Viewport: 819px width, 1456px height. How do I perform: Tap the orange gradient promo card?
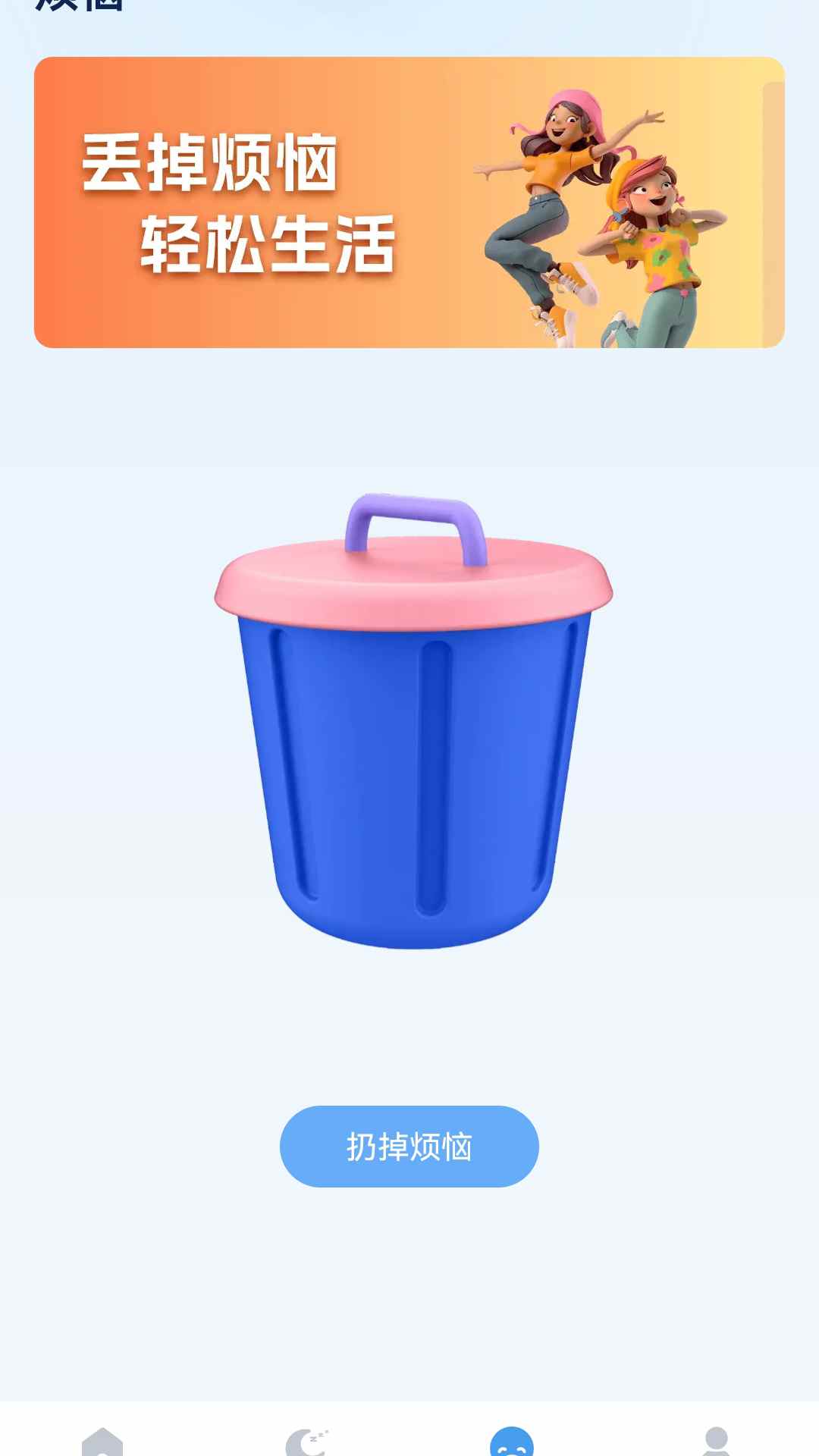[409, 205]
